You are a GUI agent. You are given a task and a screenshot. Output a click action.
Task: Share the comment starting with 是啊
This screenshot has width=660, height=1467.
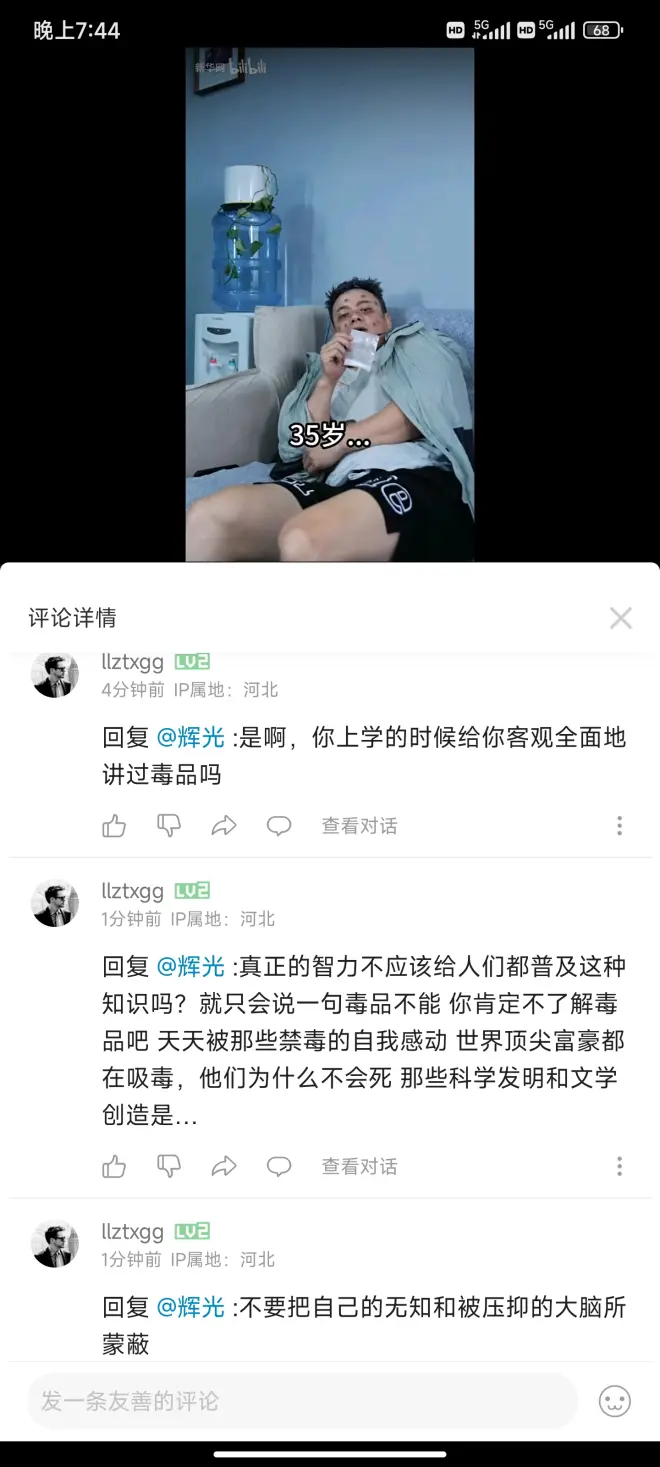point(224,826)
